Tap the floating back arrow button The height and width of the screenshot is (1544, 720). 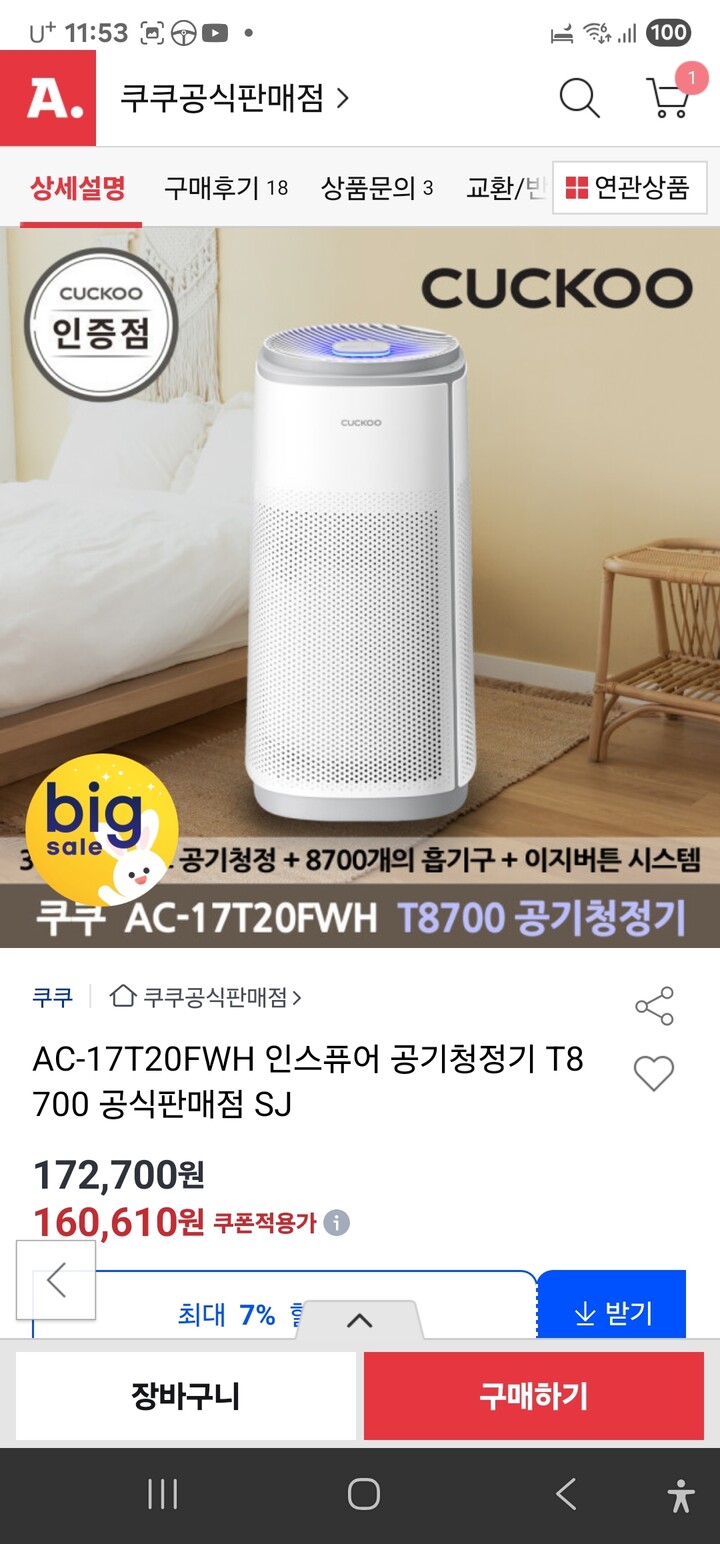click(56, 1280)
